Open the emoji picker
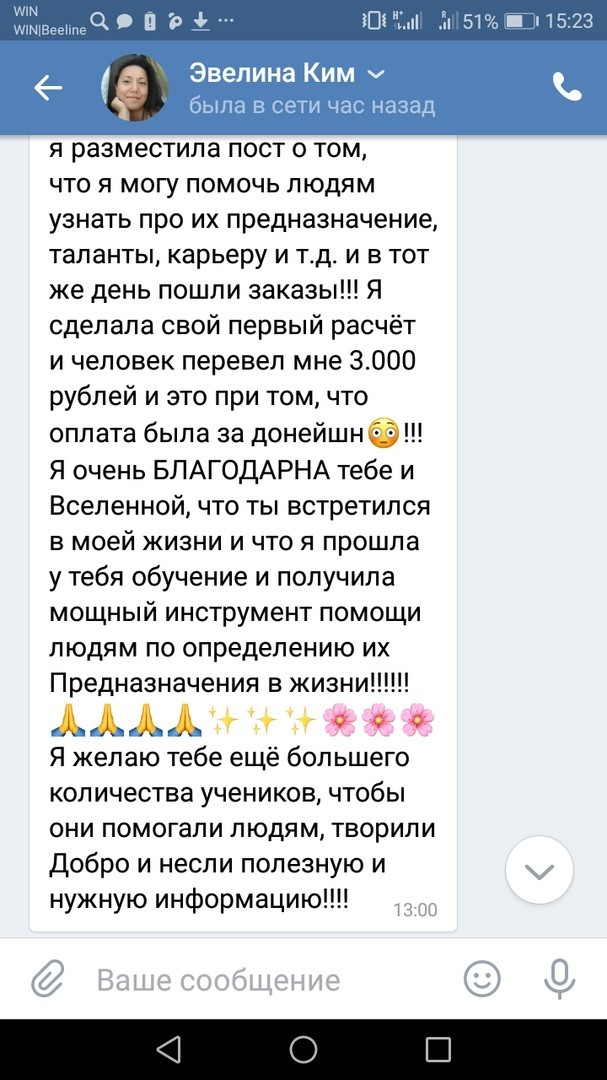 point(482,979)
